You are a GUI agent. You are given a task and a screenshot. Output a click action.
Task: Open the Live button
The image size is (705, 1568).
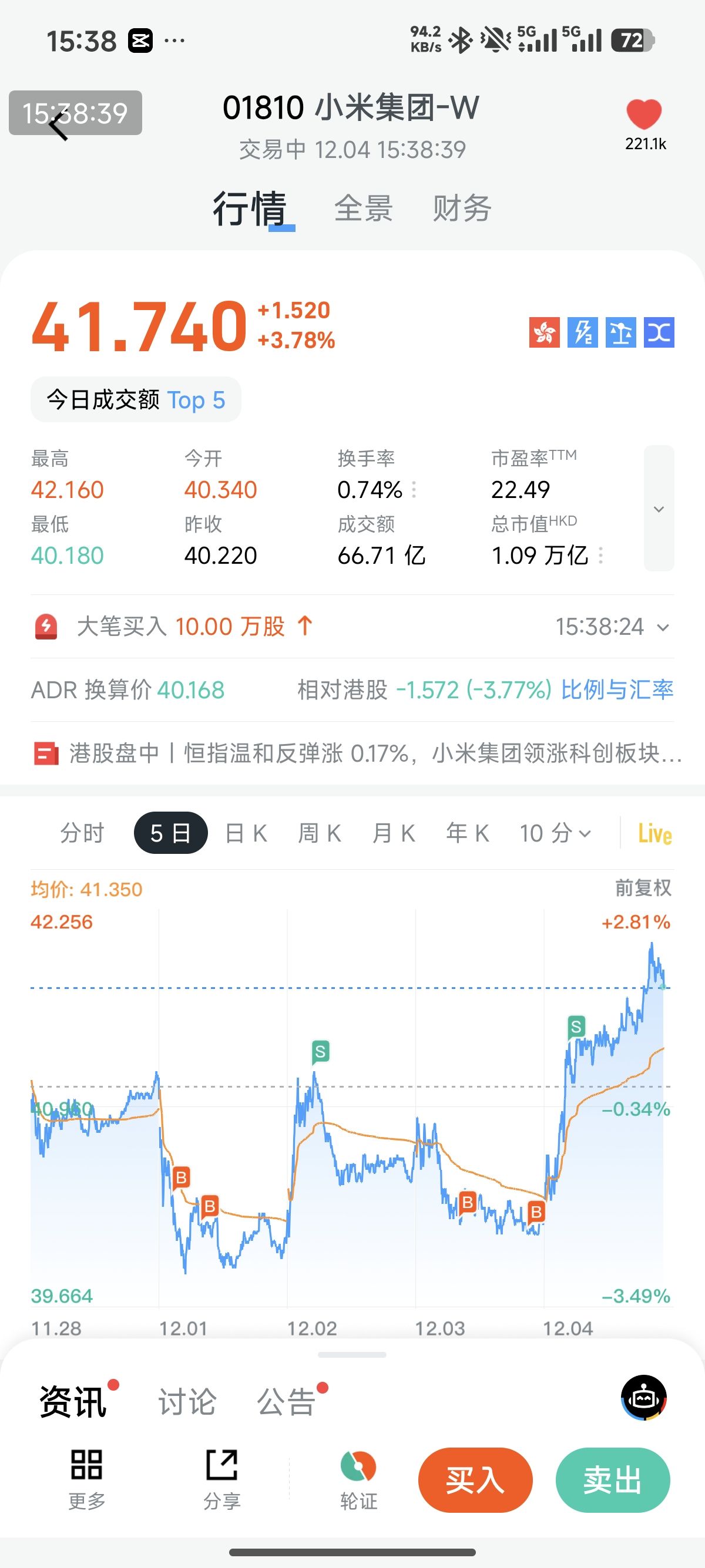click(x=654, y=833)
